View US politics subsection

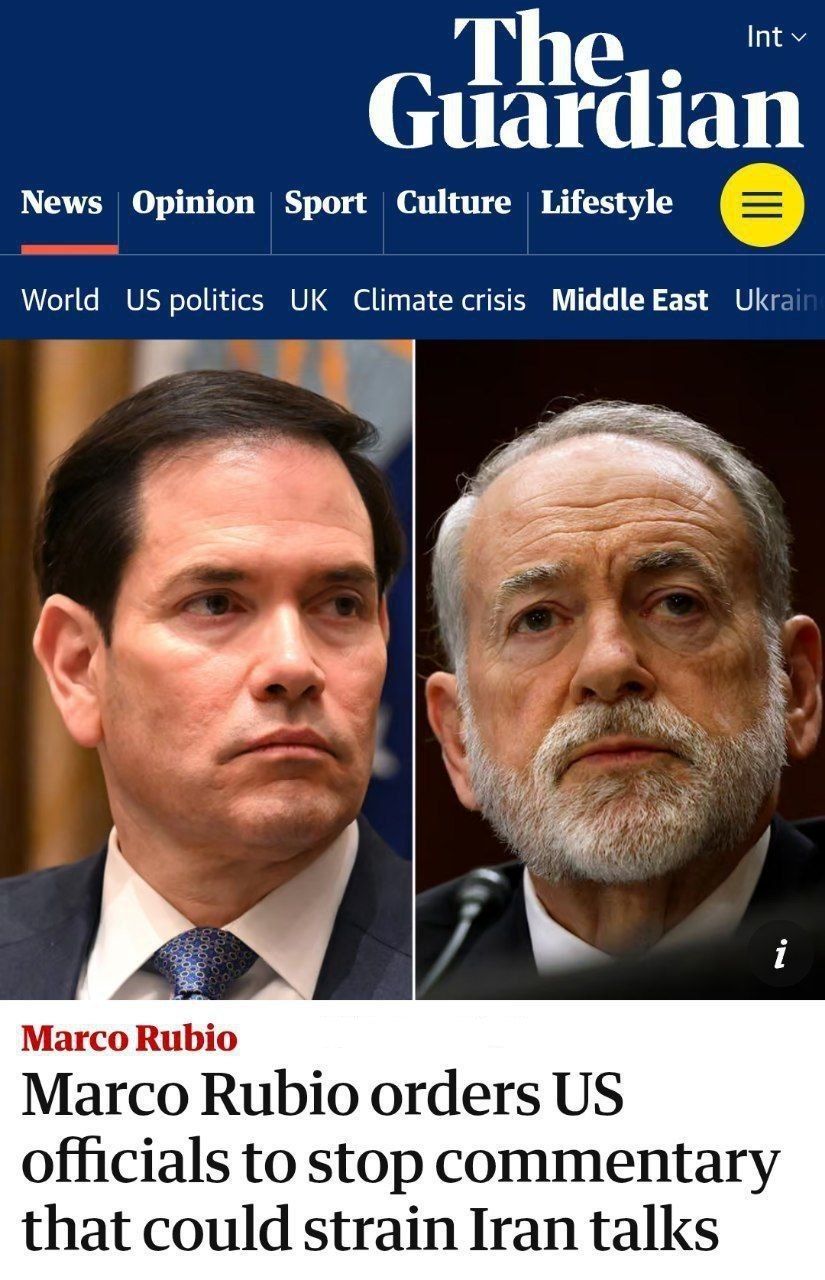pos(195,300)
